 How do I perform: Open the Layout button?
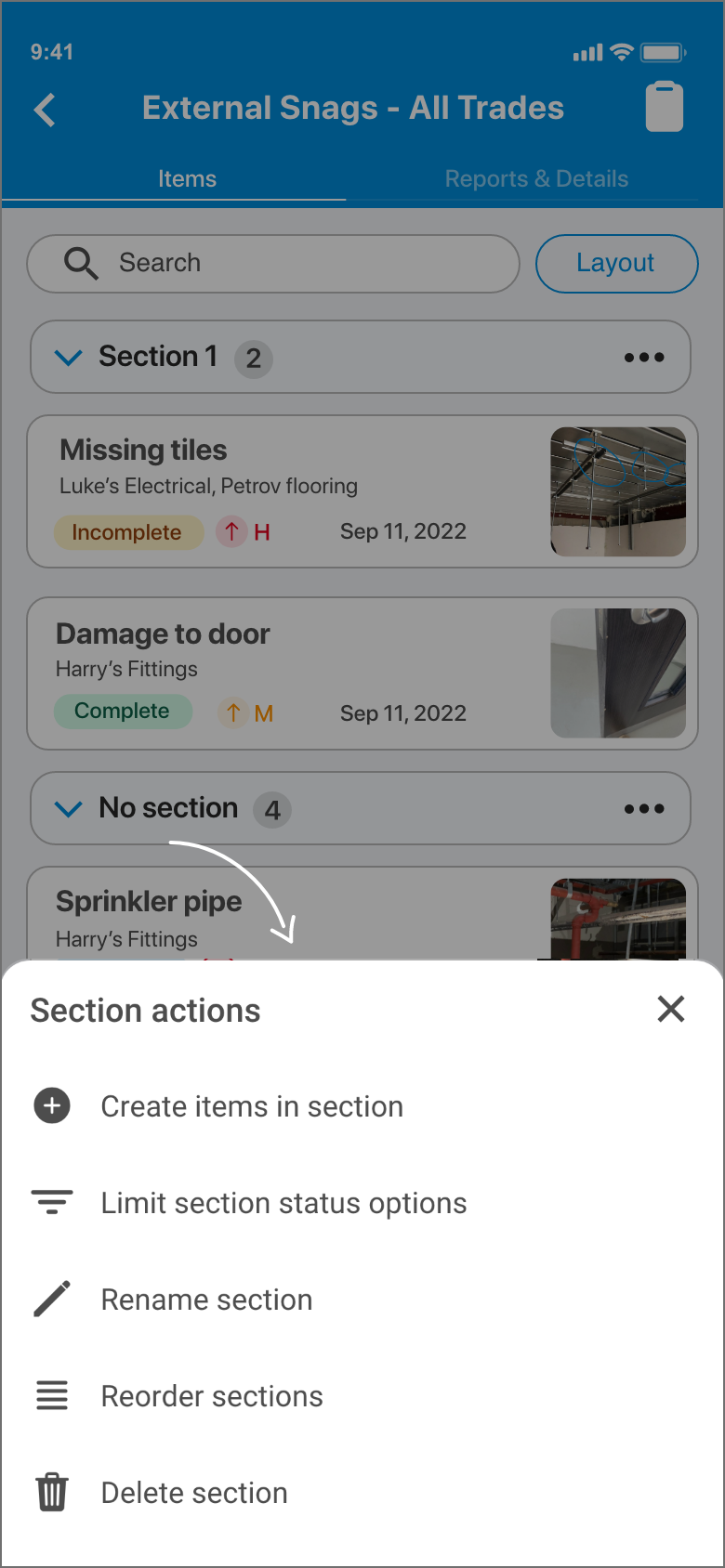coord(616,264)
